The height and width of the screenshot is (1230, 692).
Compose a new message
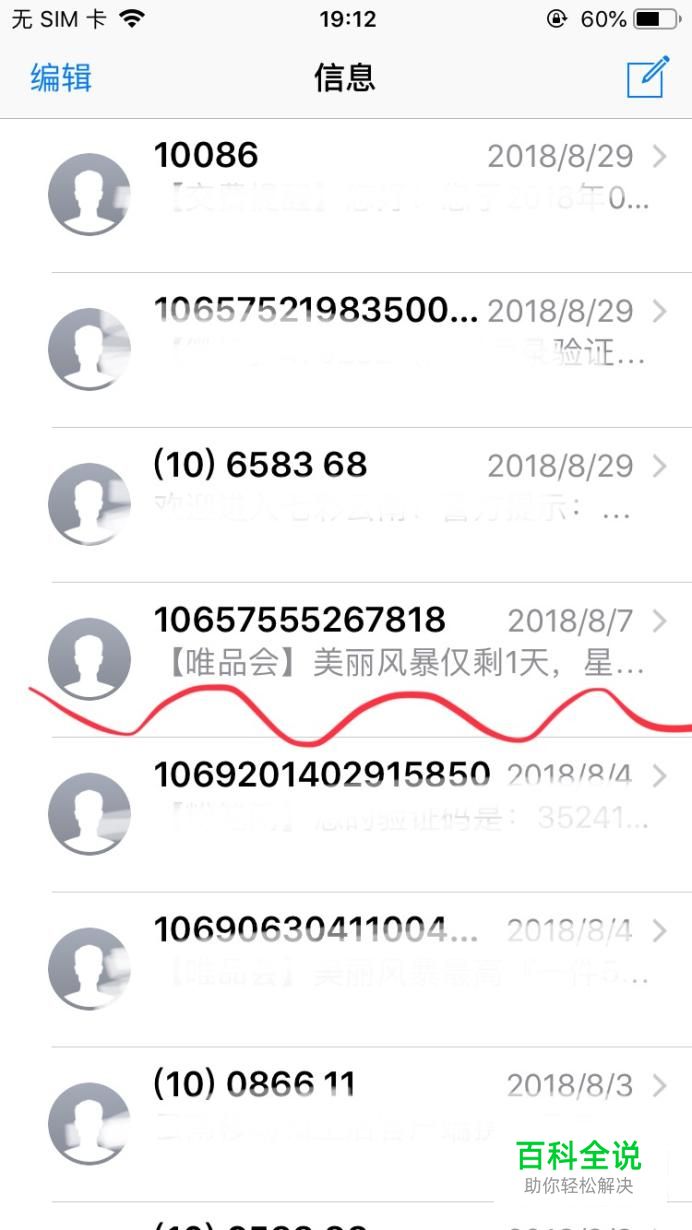coord(647,77)
